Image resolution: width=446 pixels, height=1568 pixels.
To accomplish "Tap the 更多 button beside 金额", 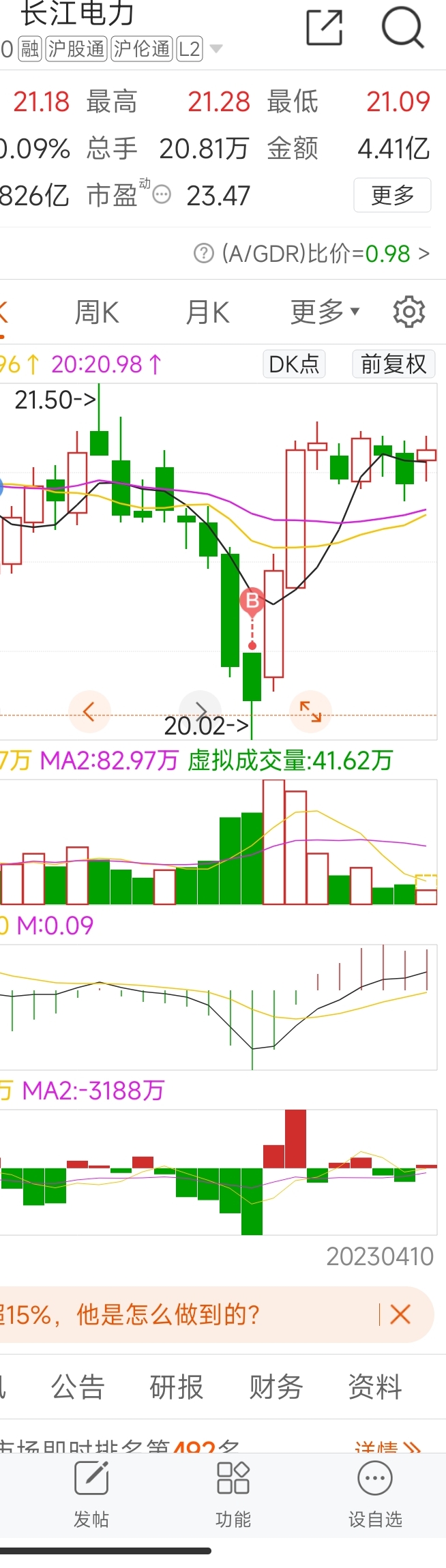I will click(392, 195).
